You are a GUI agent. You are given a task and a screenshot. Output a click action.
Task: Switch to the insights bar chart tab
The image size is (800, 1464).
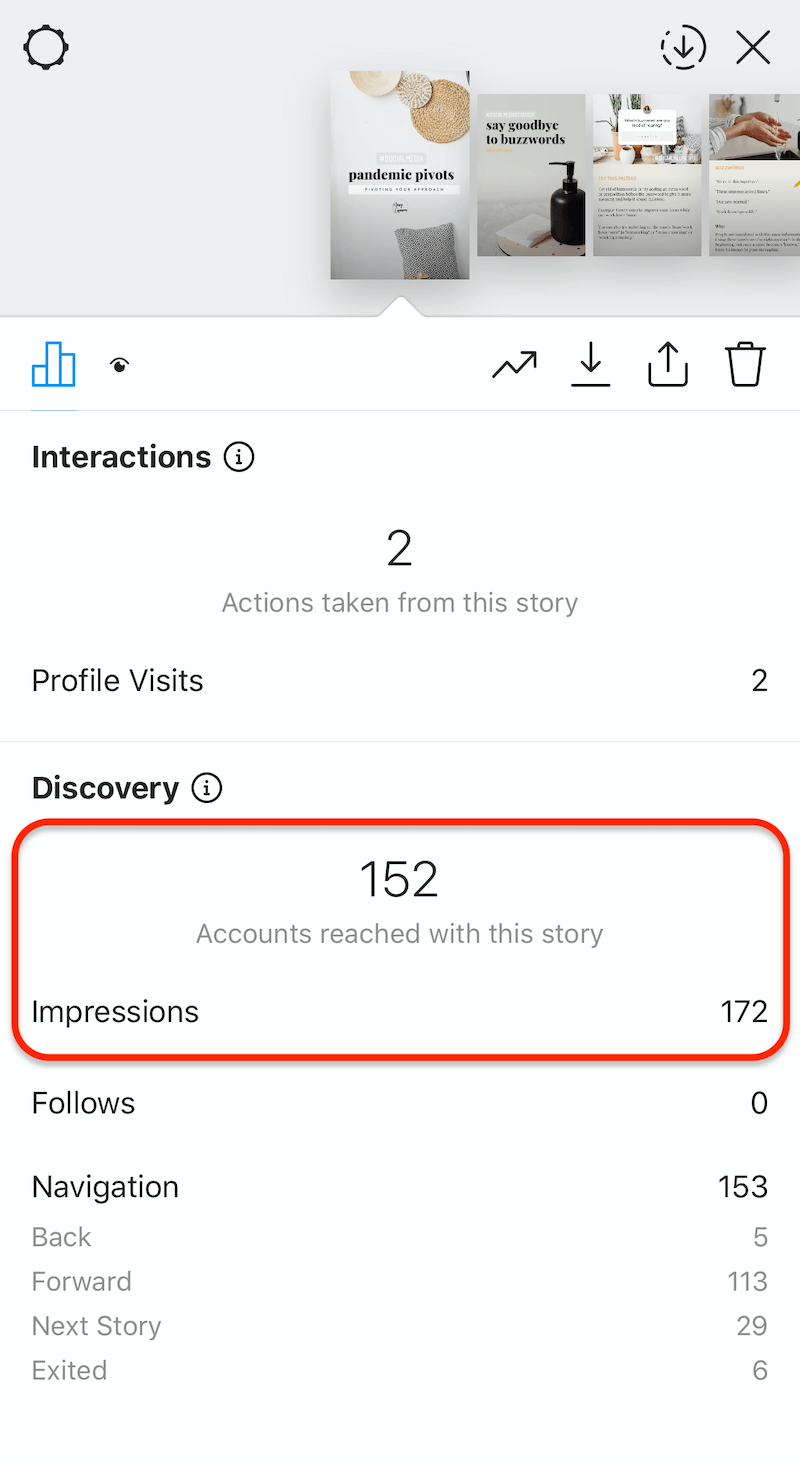tap(54, 364)
